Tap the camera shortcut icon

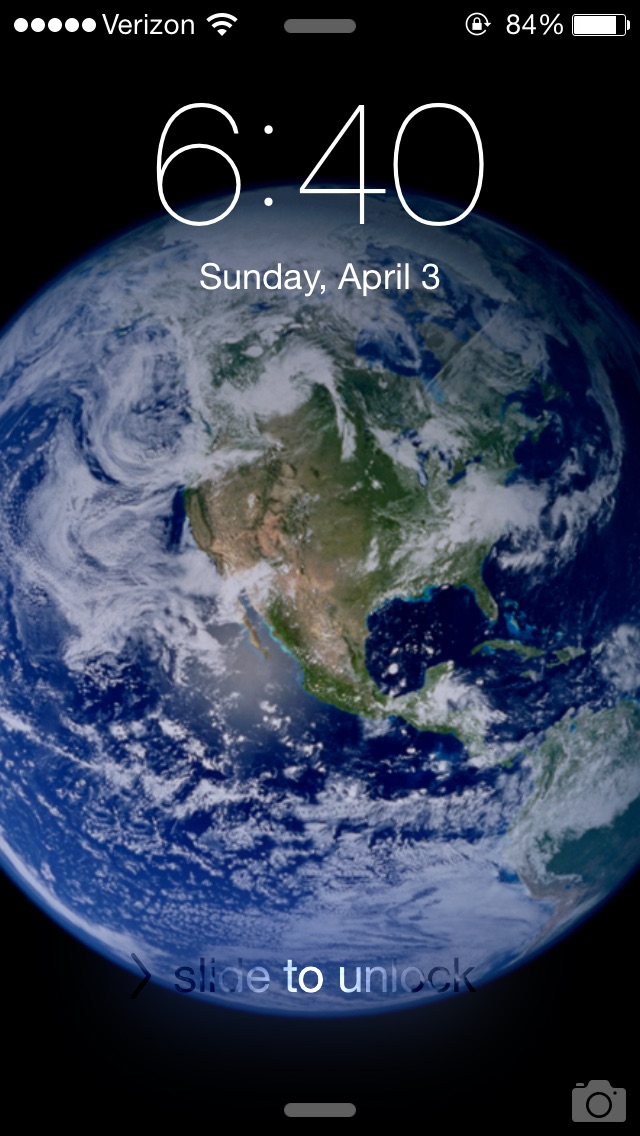click(x=598, y=1101)
